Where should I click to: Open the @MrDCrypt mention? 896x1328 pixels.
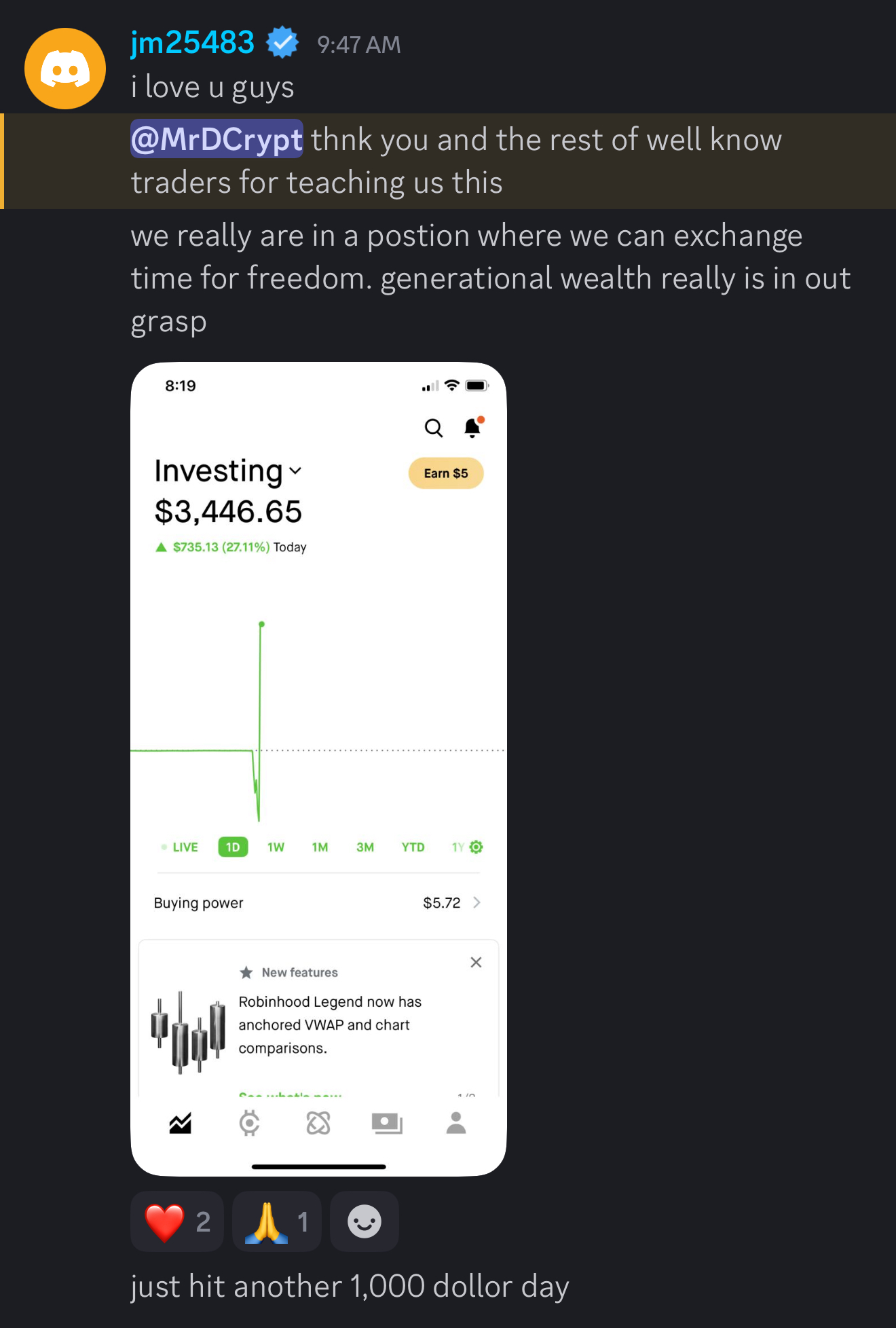tap(217, 139)
